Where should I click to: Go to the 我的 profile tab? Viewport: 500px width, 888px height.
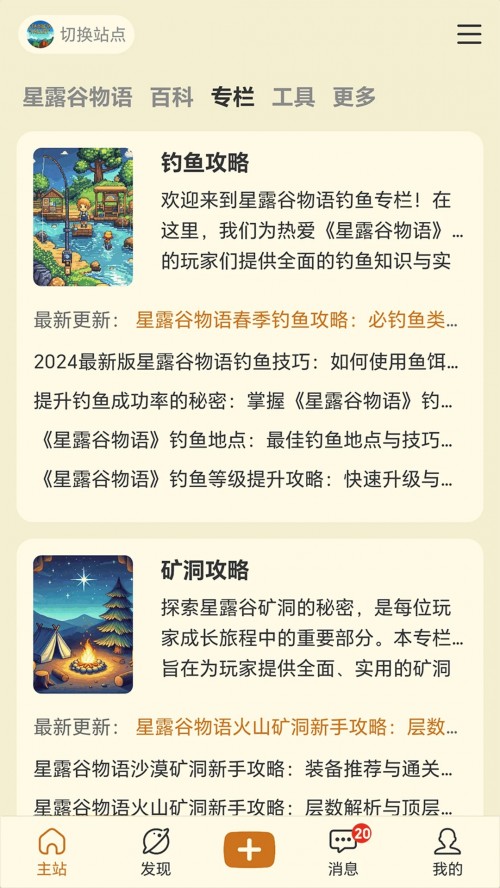coord(447,852)
